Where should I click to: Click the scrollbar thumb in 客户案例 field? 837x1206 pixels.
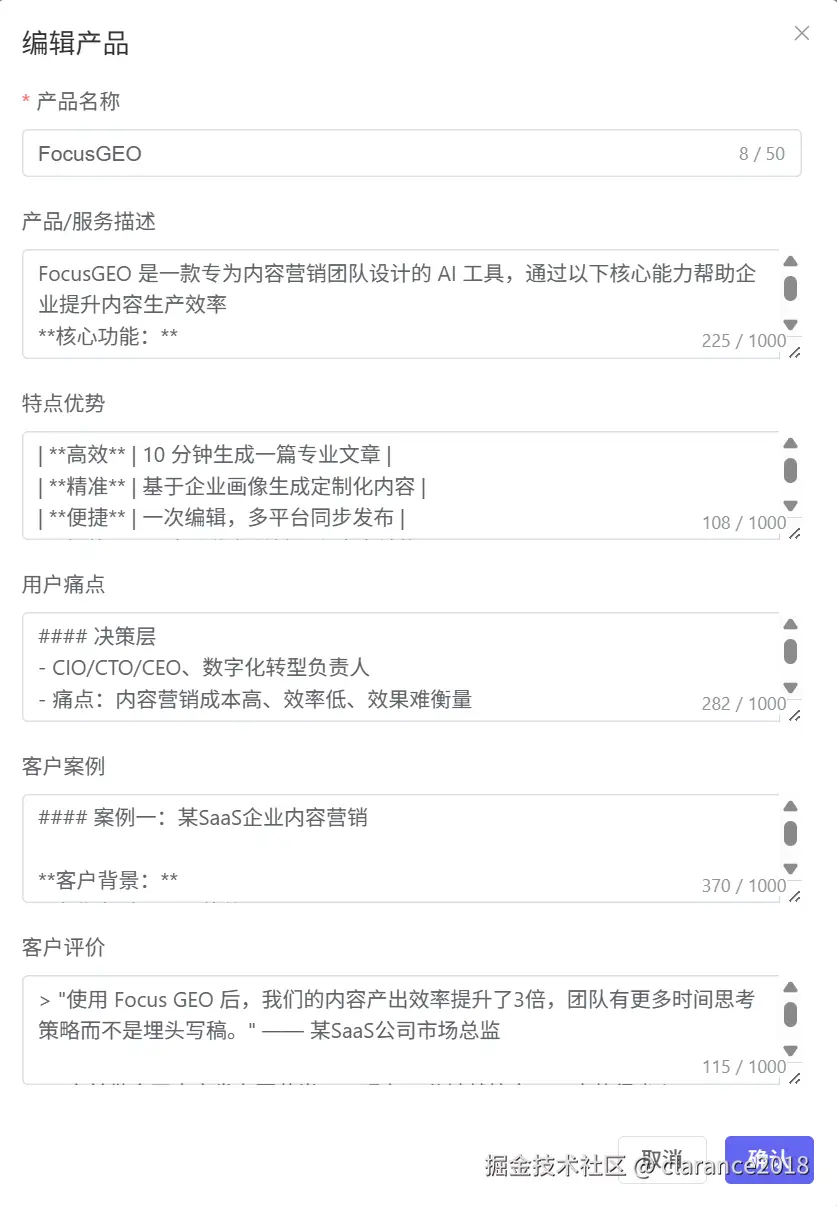(x=790, y=832)
